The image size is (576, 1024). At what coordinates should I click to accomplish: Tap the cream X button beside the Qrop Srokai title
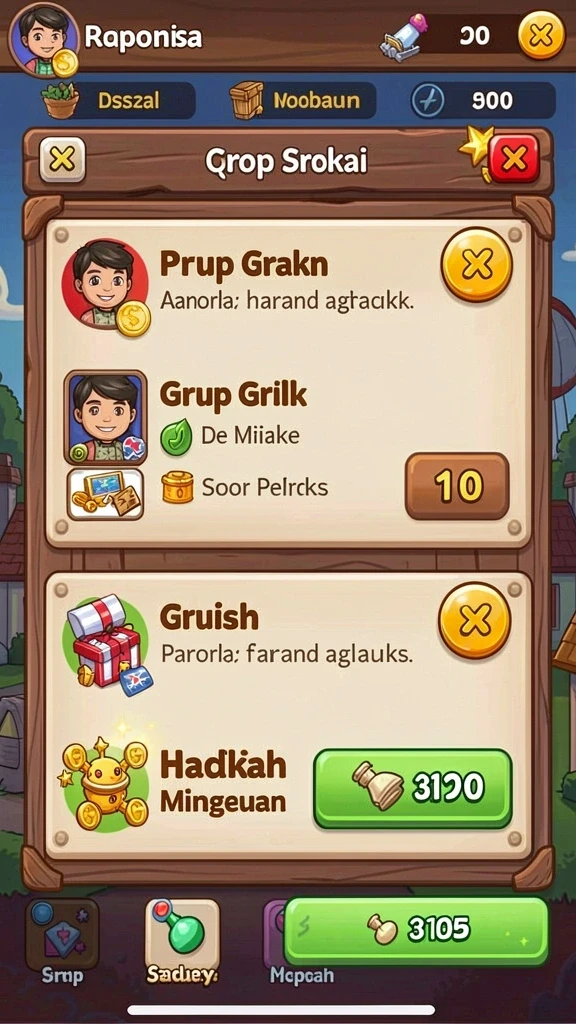tap(62, 159)
